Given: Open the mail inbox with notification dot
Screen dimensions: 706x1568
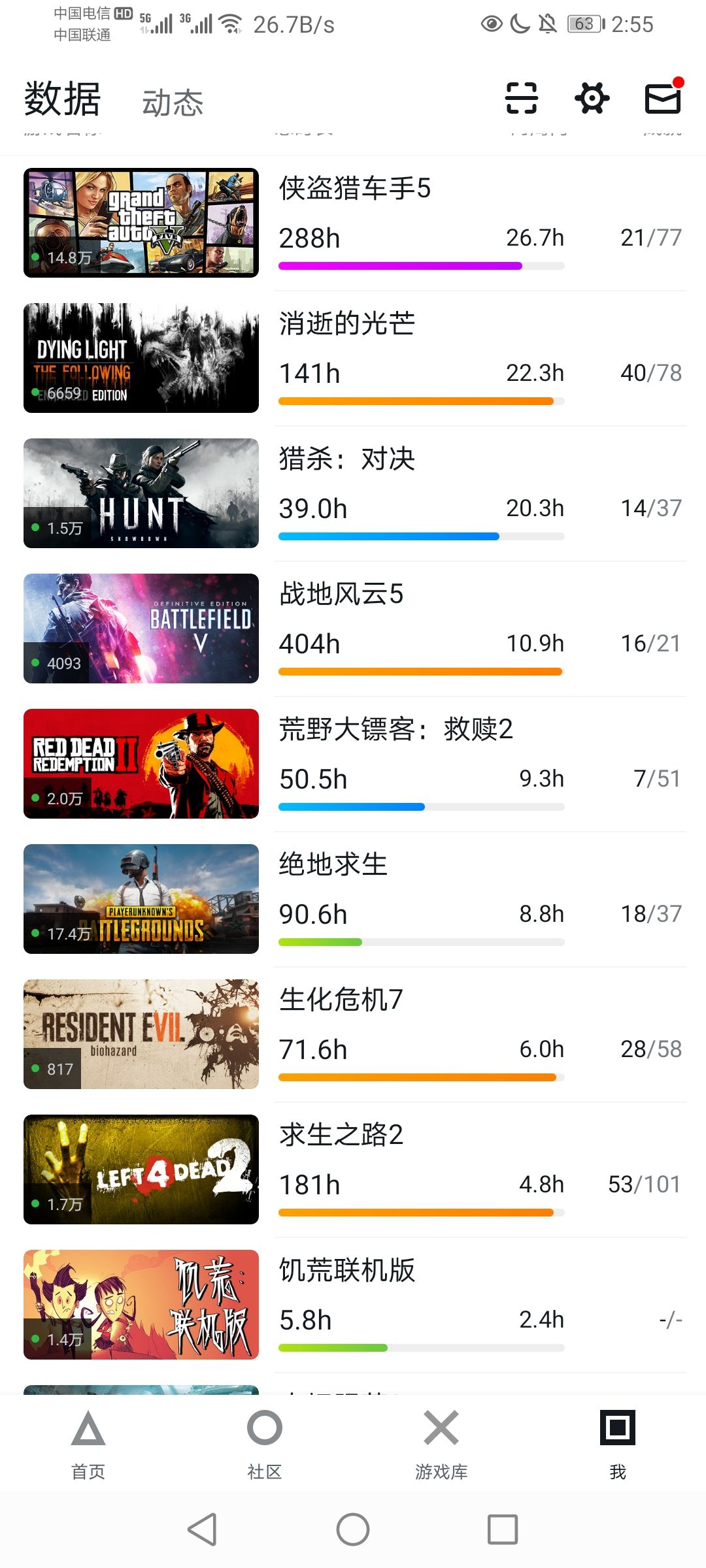Looking at the screenshot, I should coord(662,99).
